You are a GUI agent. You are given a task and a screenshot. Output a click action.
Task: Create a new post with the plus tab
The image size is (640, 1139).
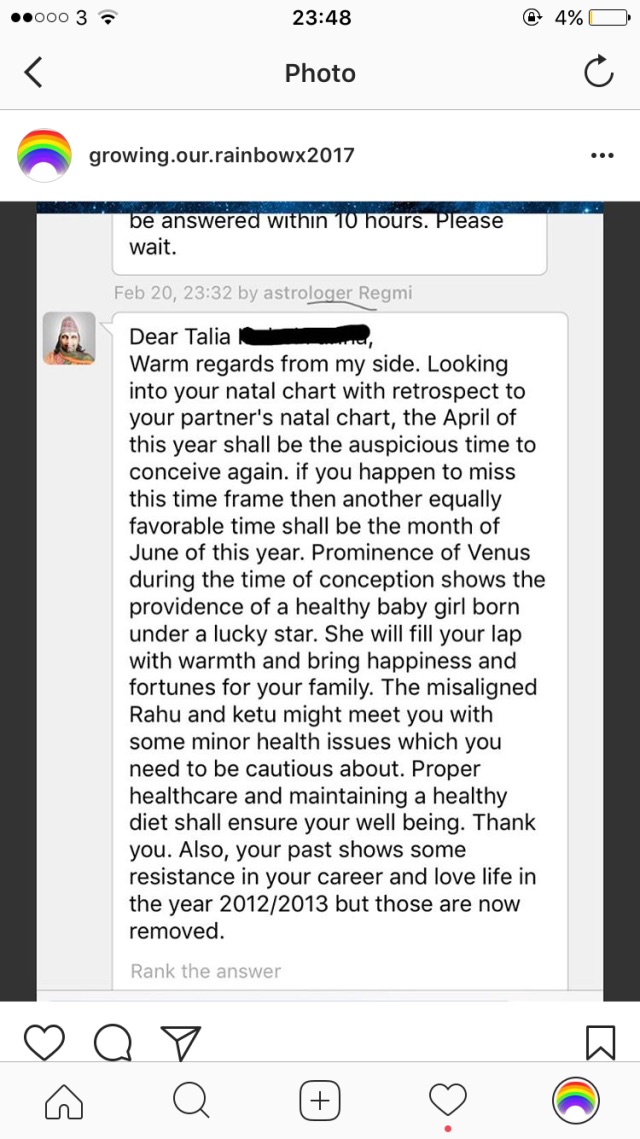pos(320,1101)
